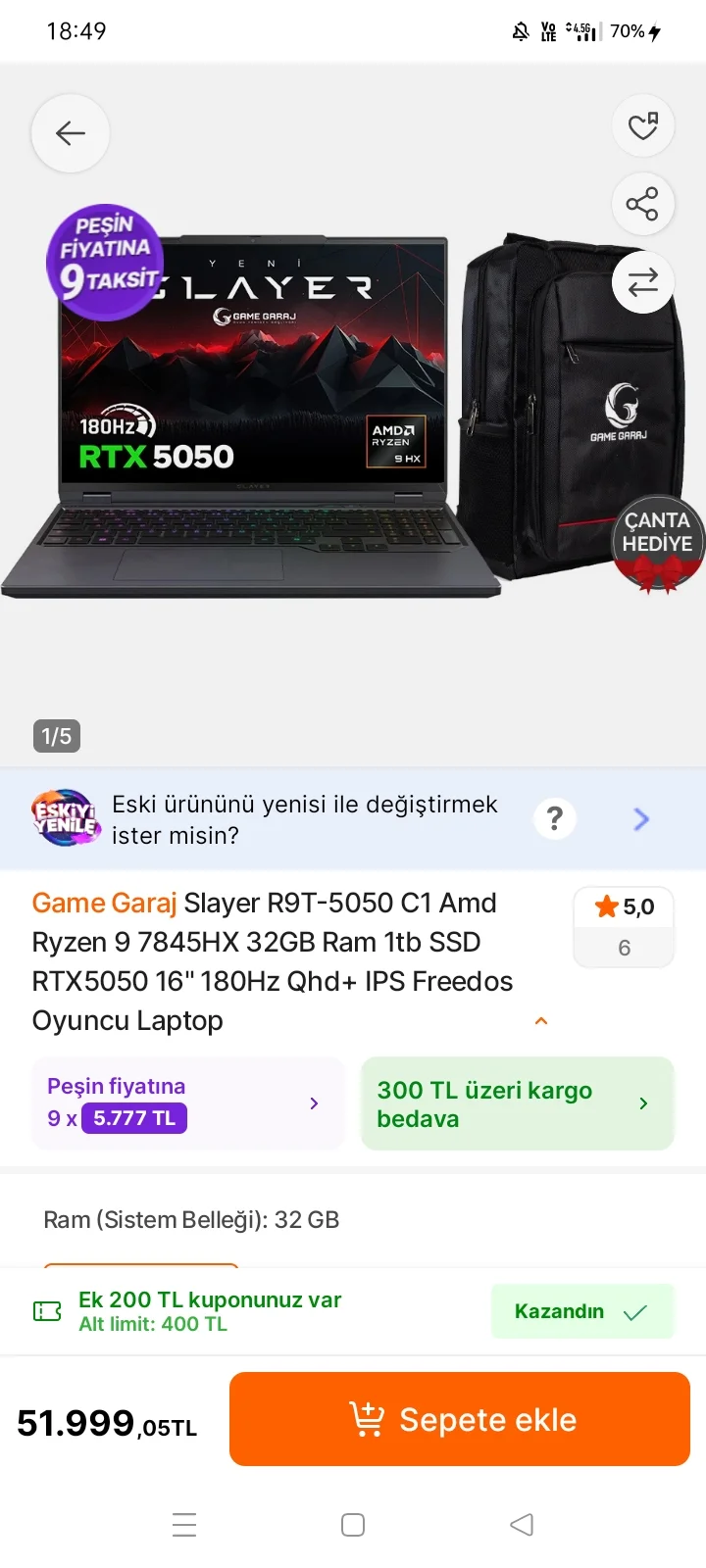This screenshot has width=706, height=1568.
Task: Share this laptop listing
Action: coord(643,204)
